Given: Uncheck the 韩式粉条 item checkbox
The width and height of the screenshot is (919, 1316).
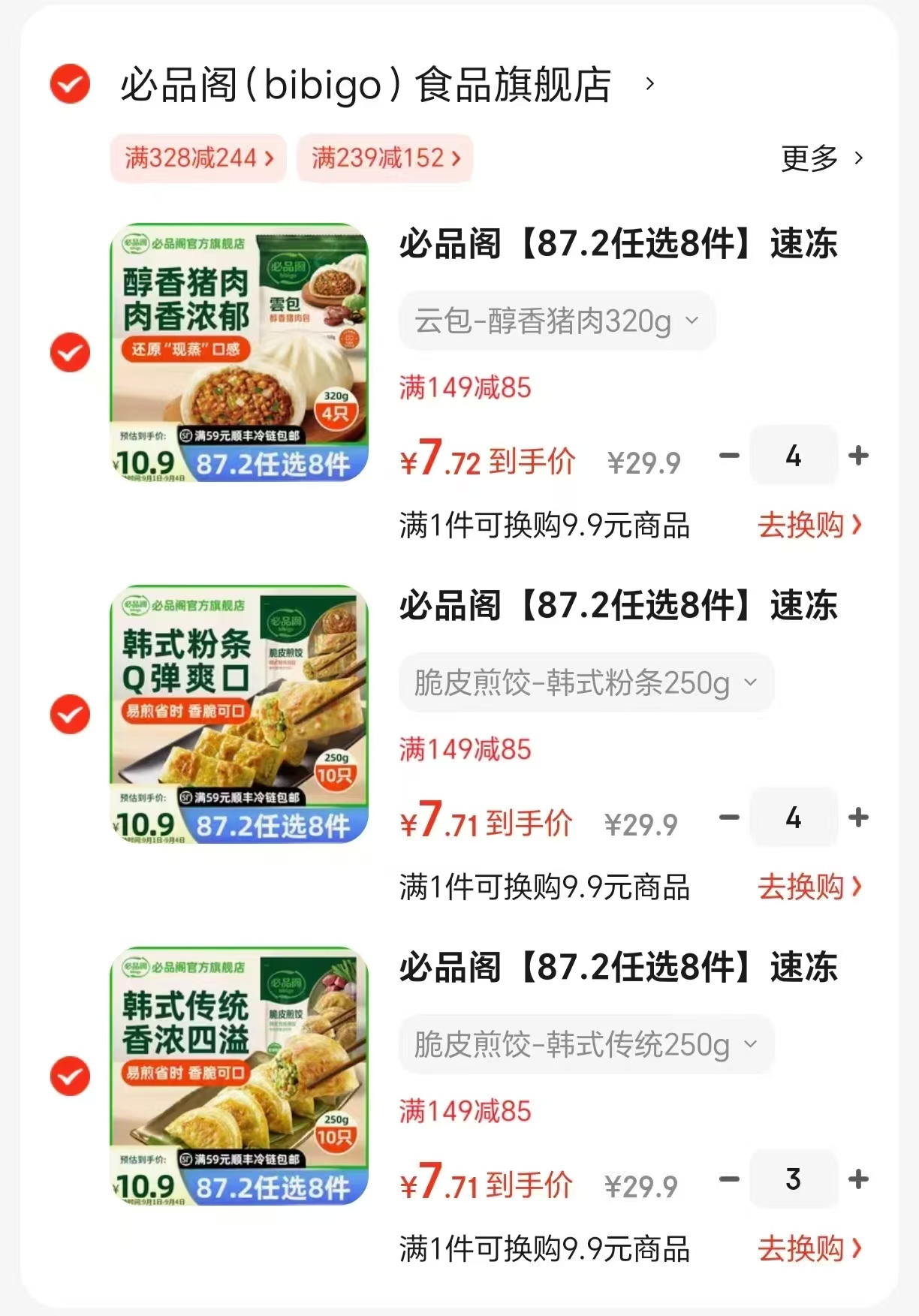Looking at the screenshot, I should coord(69,714).
